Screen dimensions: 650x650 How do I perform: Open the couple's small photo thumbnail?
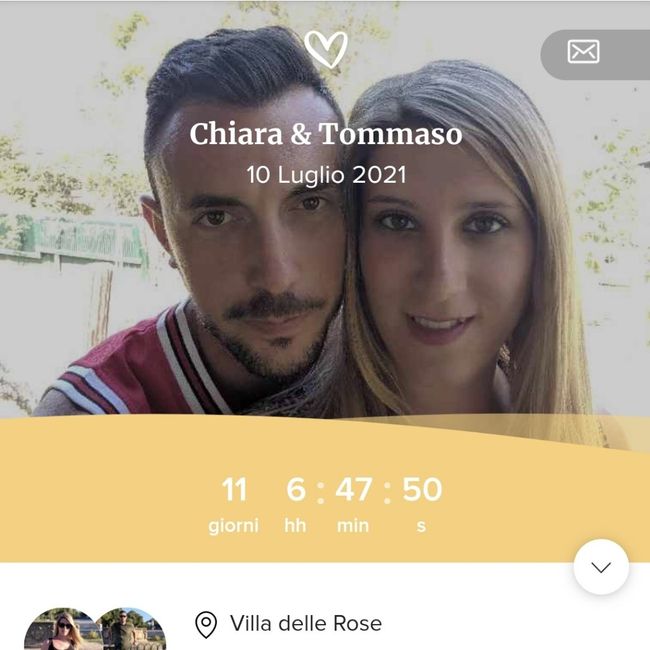click(x=95, y=630)
